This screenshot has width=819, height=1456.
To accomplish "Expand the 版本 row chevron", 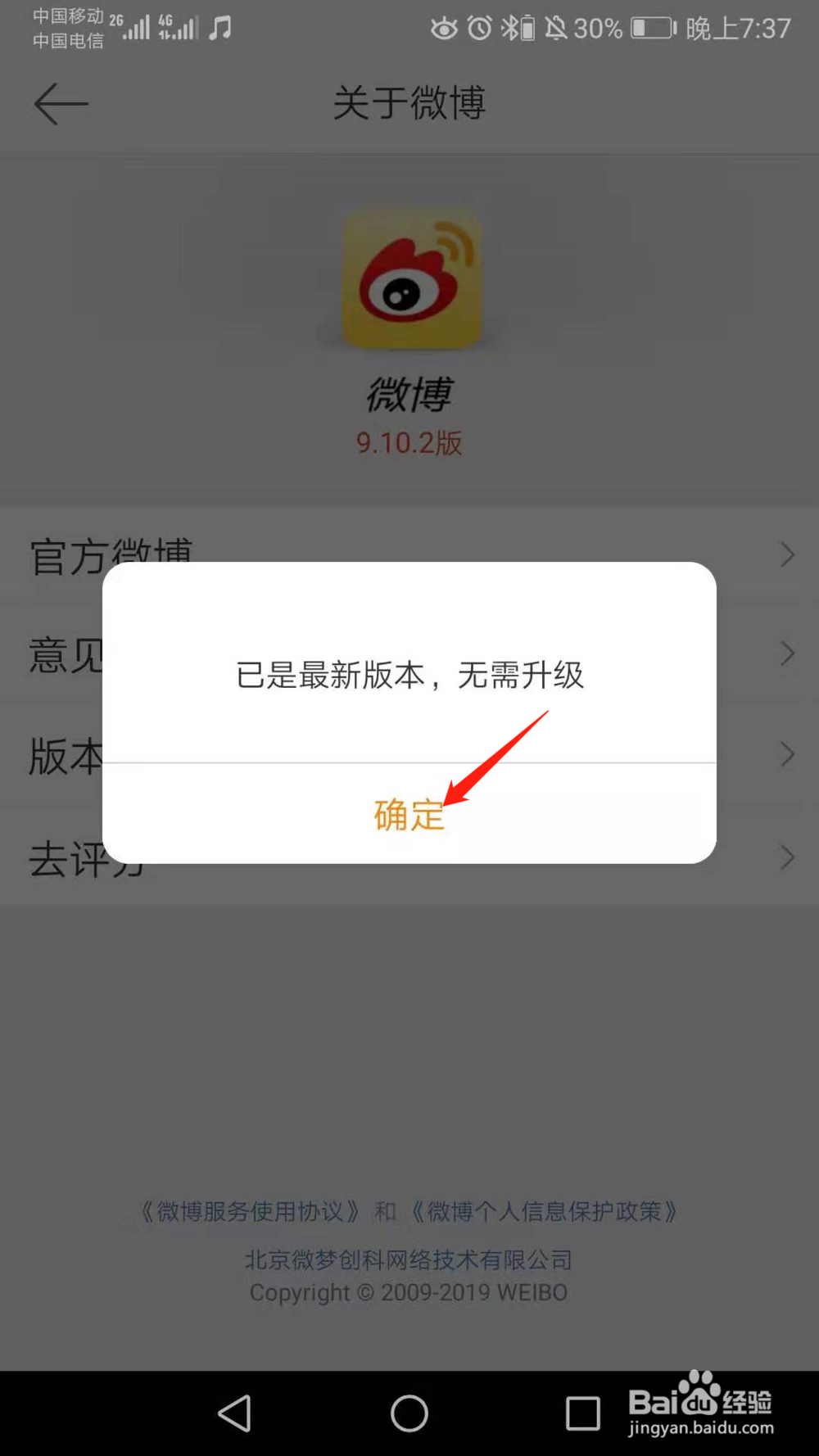I will tap(786, 755).
